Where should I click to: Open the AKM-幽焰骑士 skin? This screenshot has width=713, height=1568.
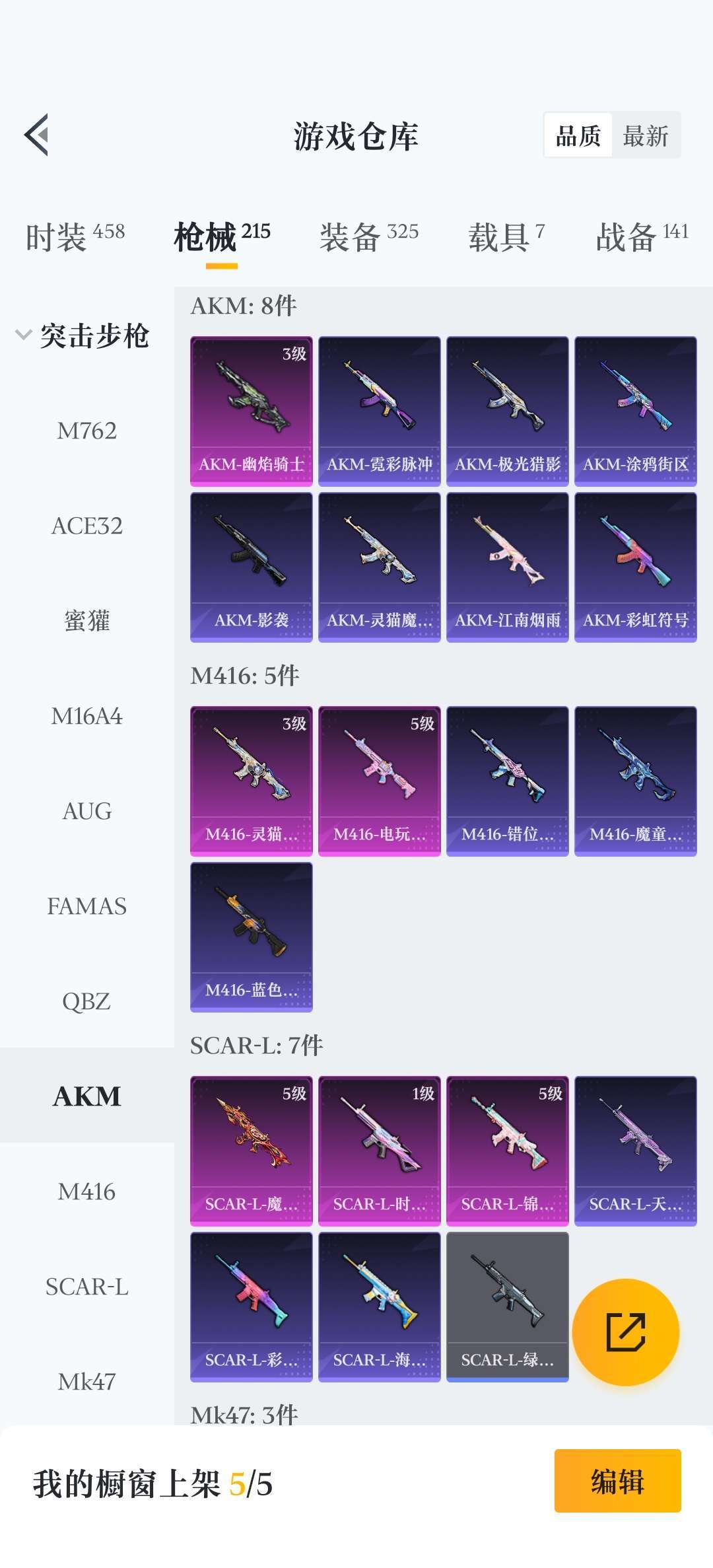tap(252, 411)
